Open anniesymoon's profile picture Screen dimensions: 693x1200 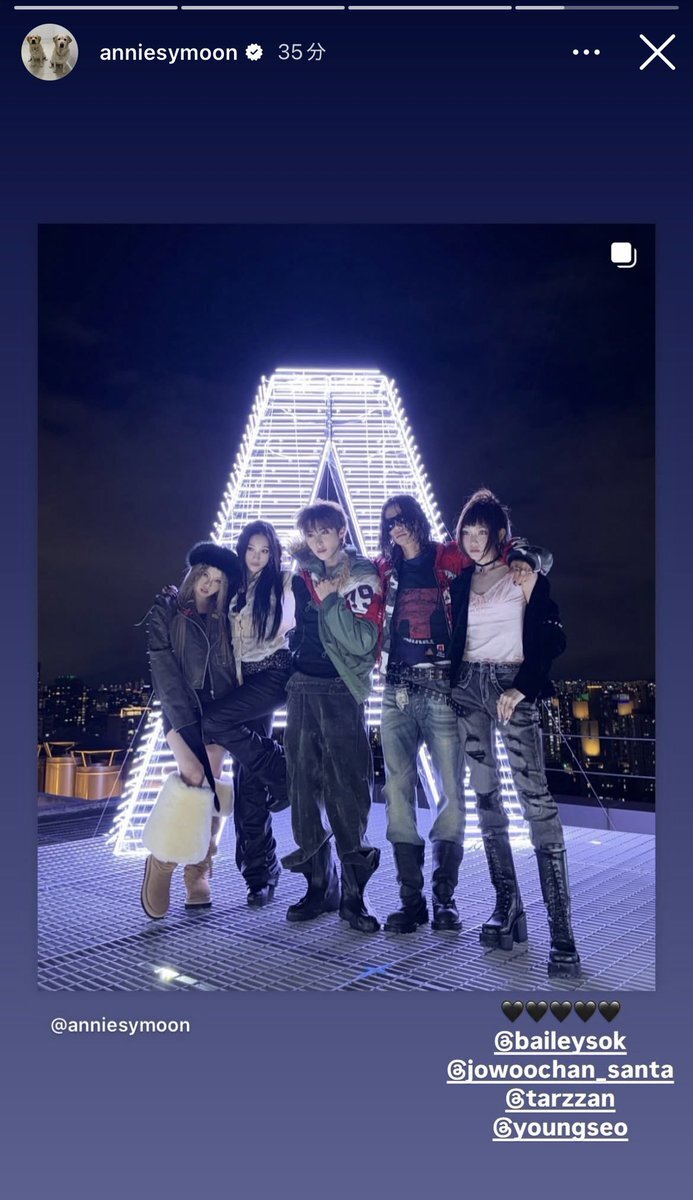50,52
